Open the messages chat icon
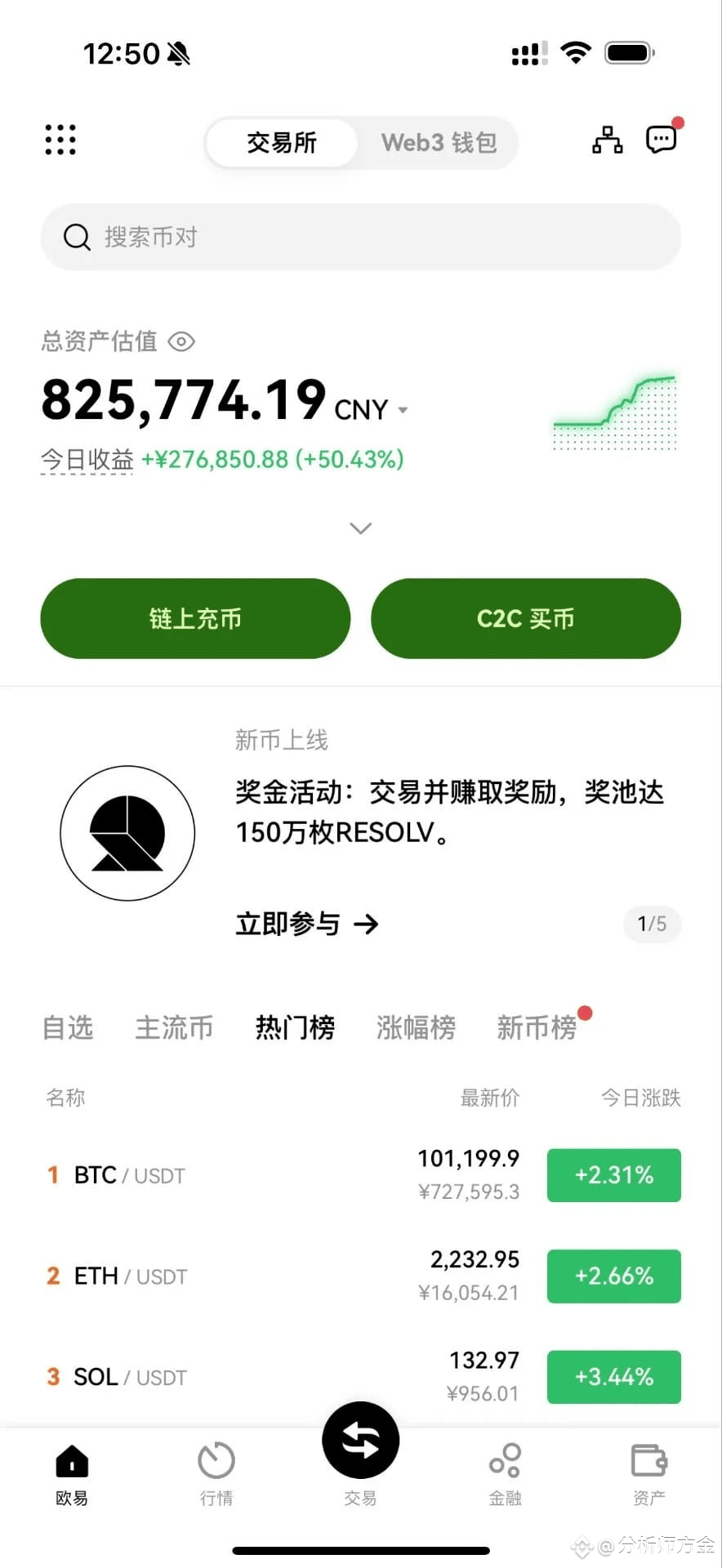The height and width of the screenshot is (1568, 722). coord(662,140)
